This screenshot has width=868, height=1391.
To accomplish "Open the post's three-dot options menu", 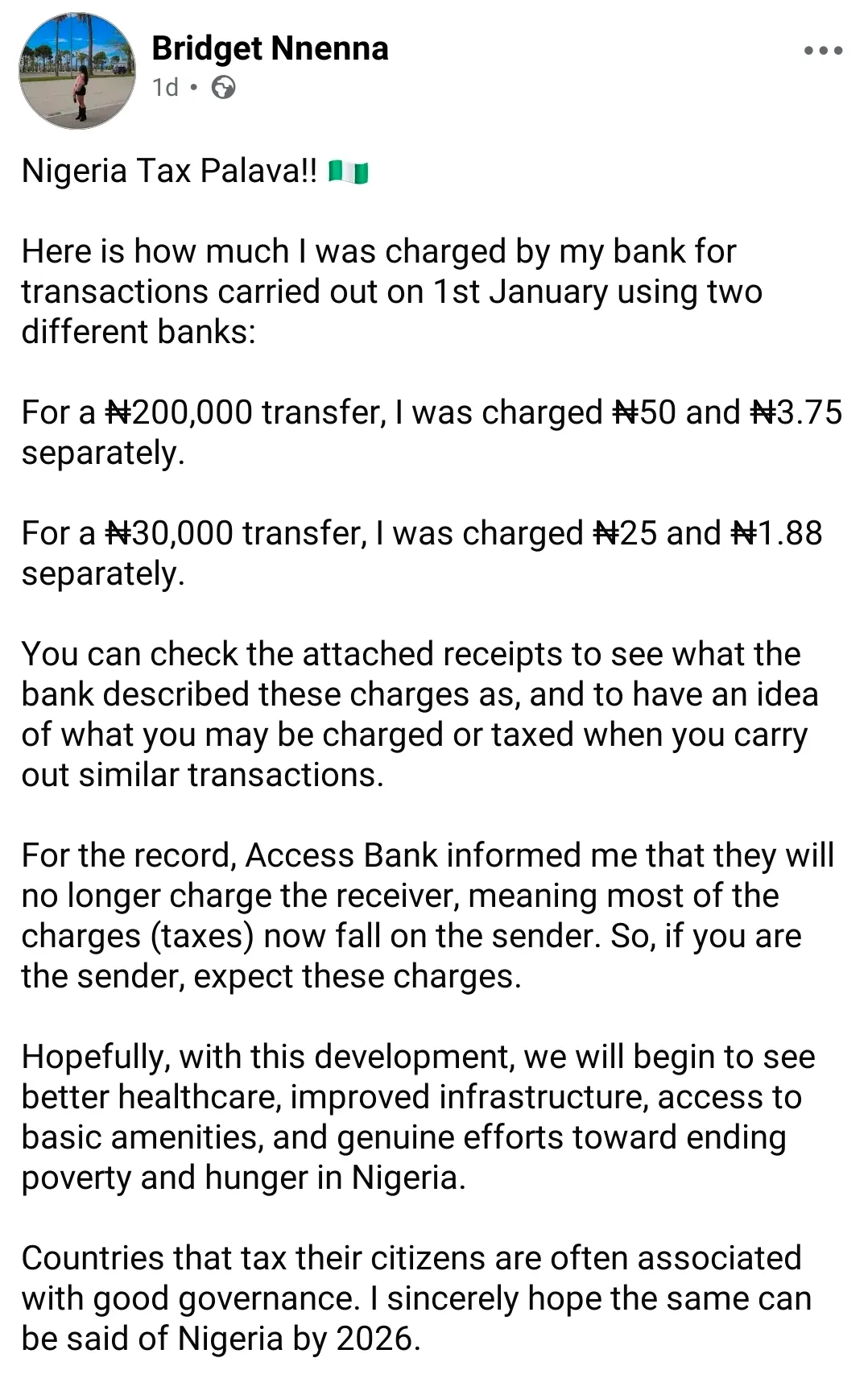I will (x=823, y=51).
